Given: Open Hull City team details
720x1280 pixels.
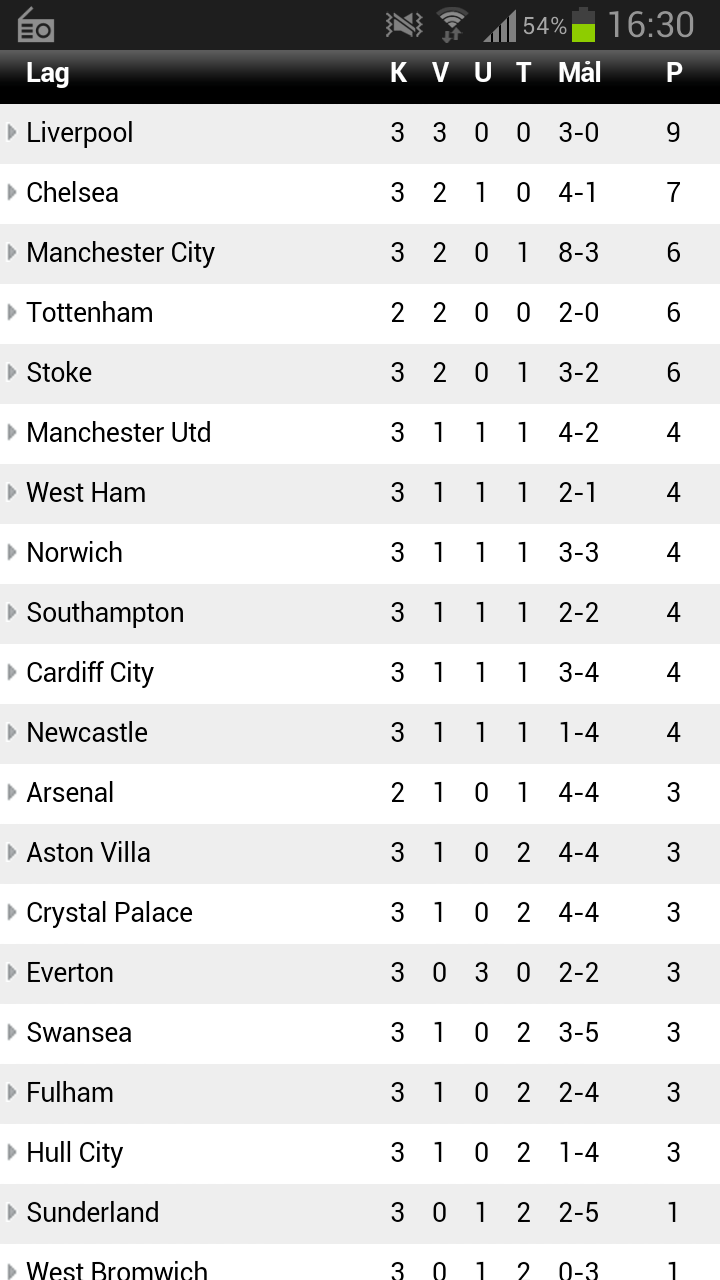Looking at the screenshot, I should point(360,1153).
